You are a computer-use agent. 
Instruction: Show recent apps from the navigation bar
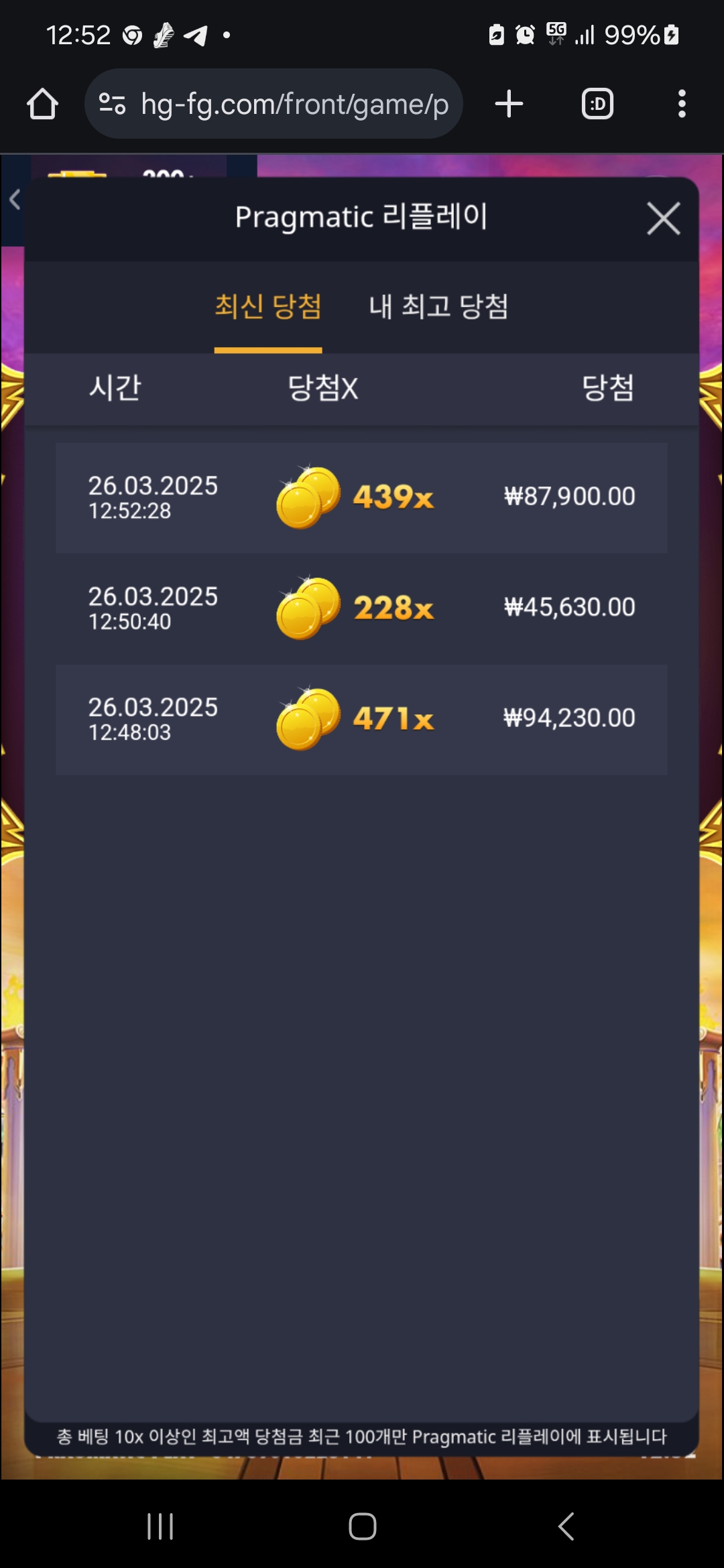[x=160, y=1526]
